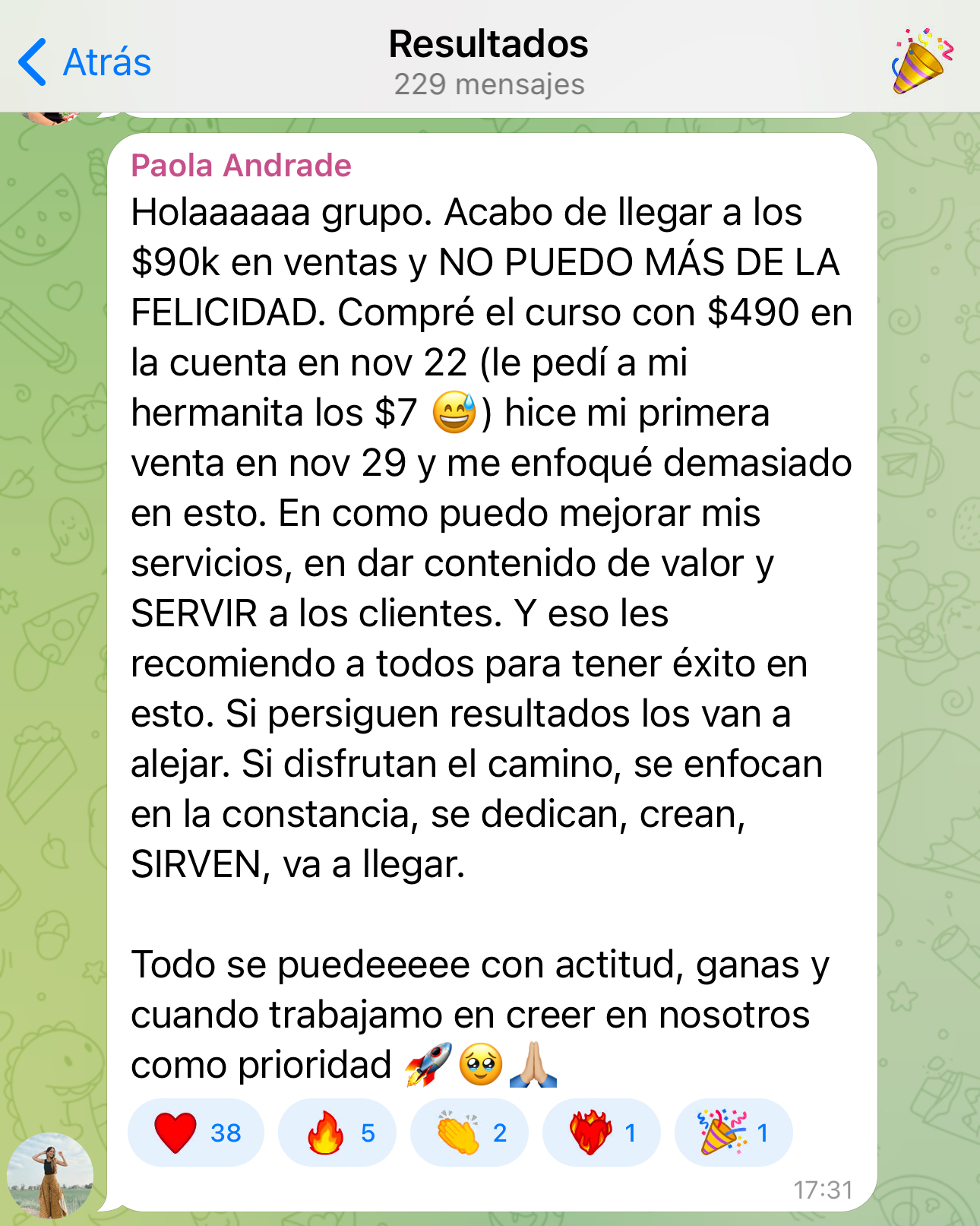React with the fire emoji chip
Screen dimensions: 980x1226
[337, 1133]
